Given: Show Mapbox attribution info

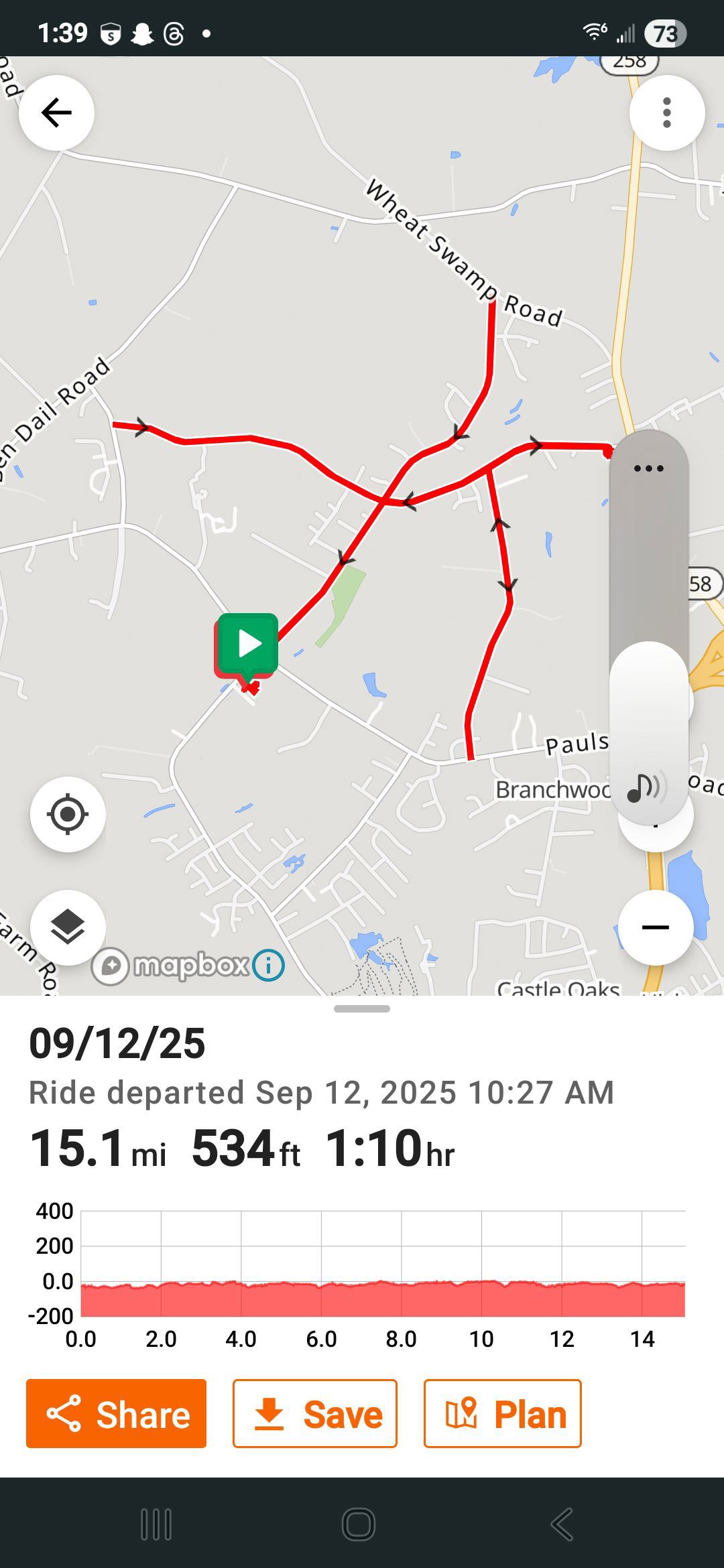Looking at the screenshot, I should point(269,966).
